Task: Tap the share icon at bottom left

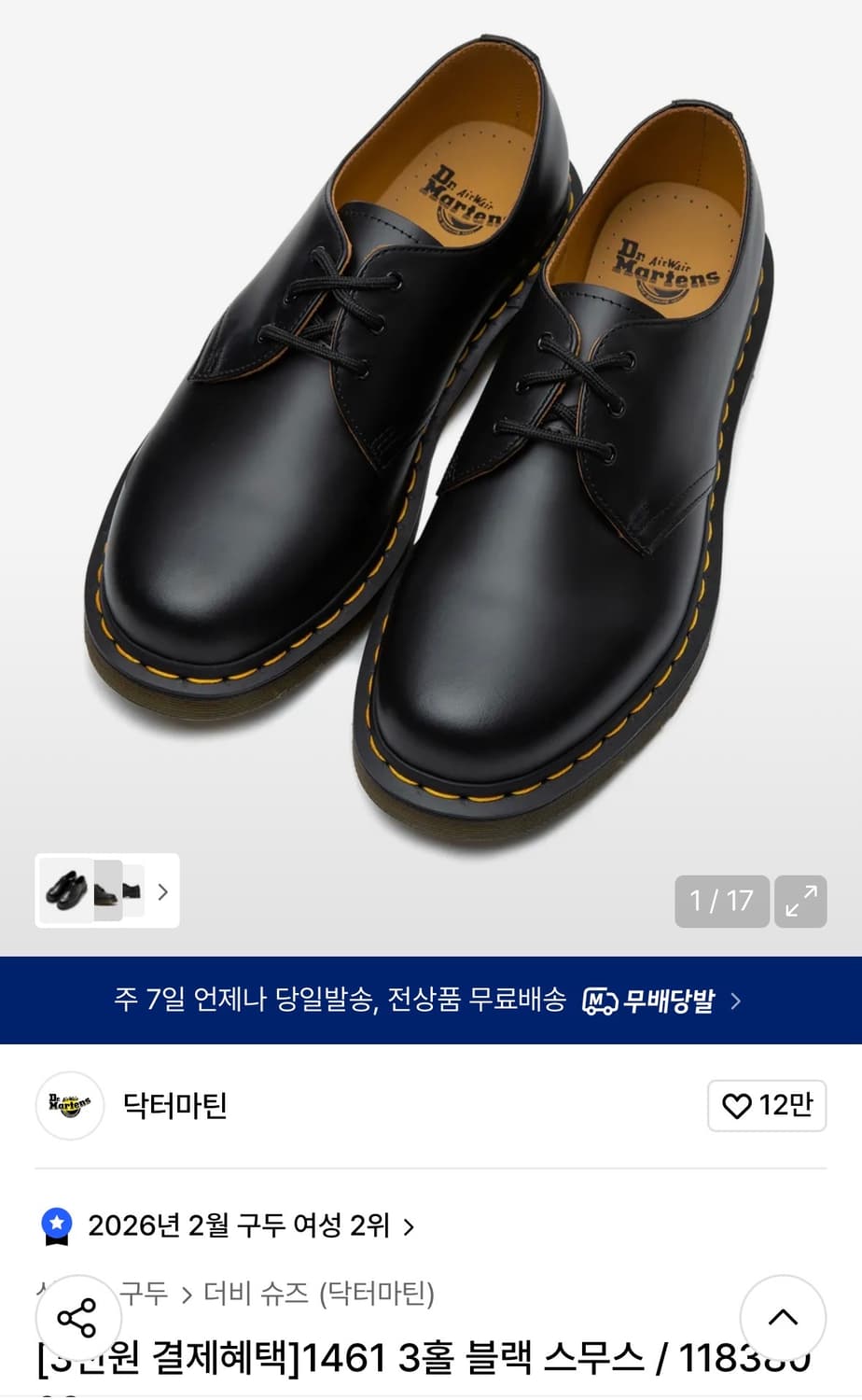Action: 79,1319
